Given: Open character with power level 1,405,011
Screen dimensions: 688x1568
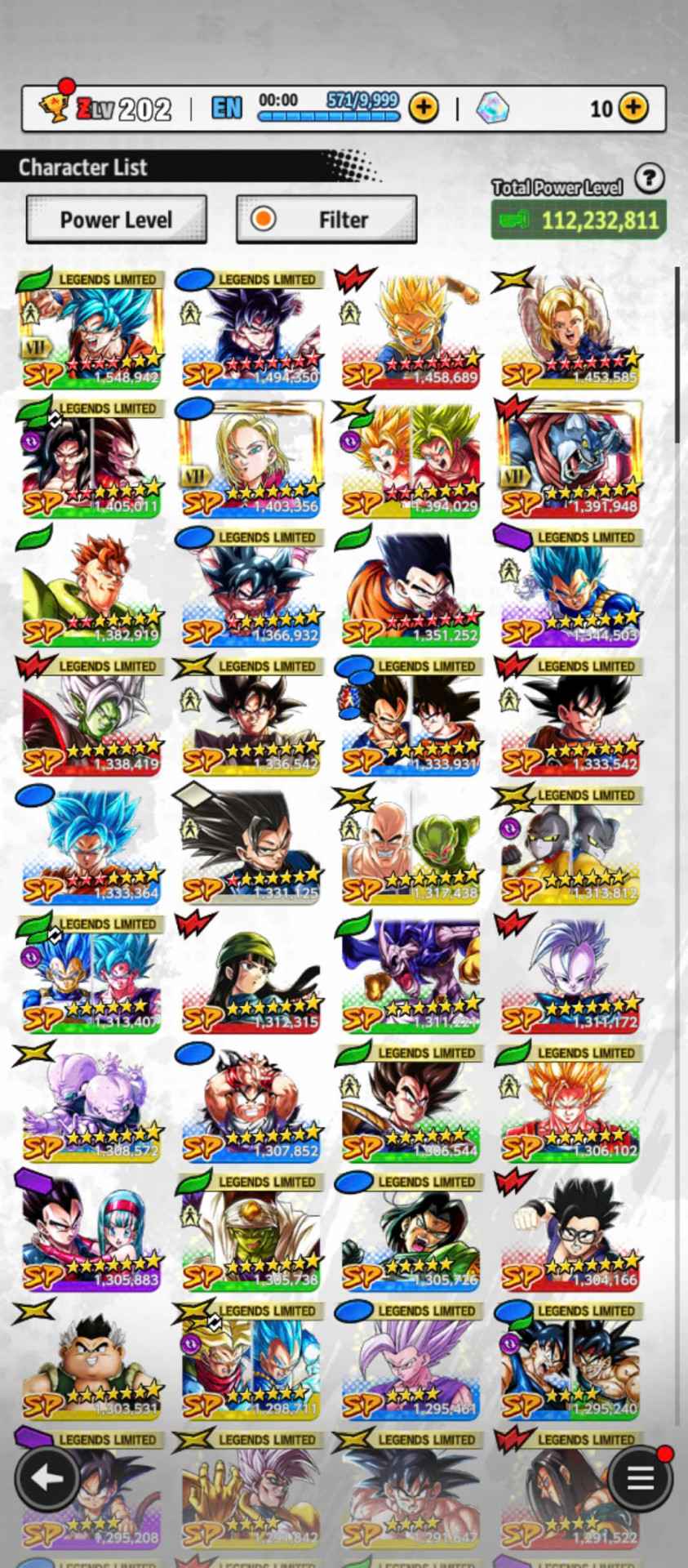Looking at the screenshot, I should [91, 458].
